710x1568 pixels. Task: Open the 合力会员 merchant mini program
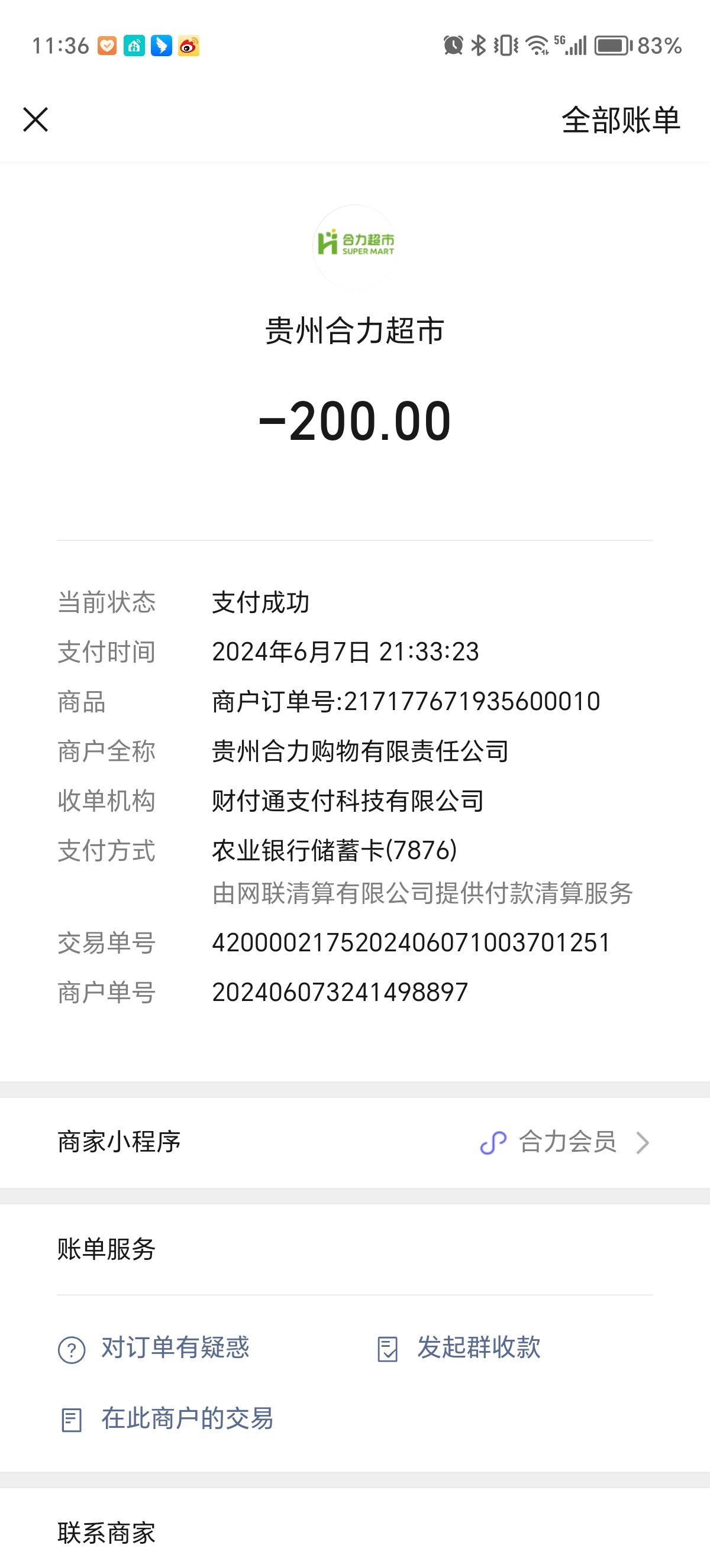[x=566, y=1142]
